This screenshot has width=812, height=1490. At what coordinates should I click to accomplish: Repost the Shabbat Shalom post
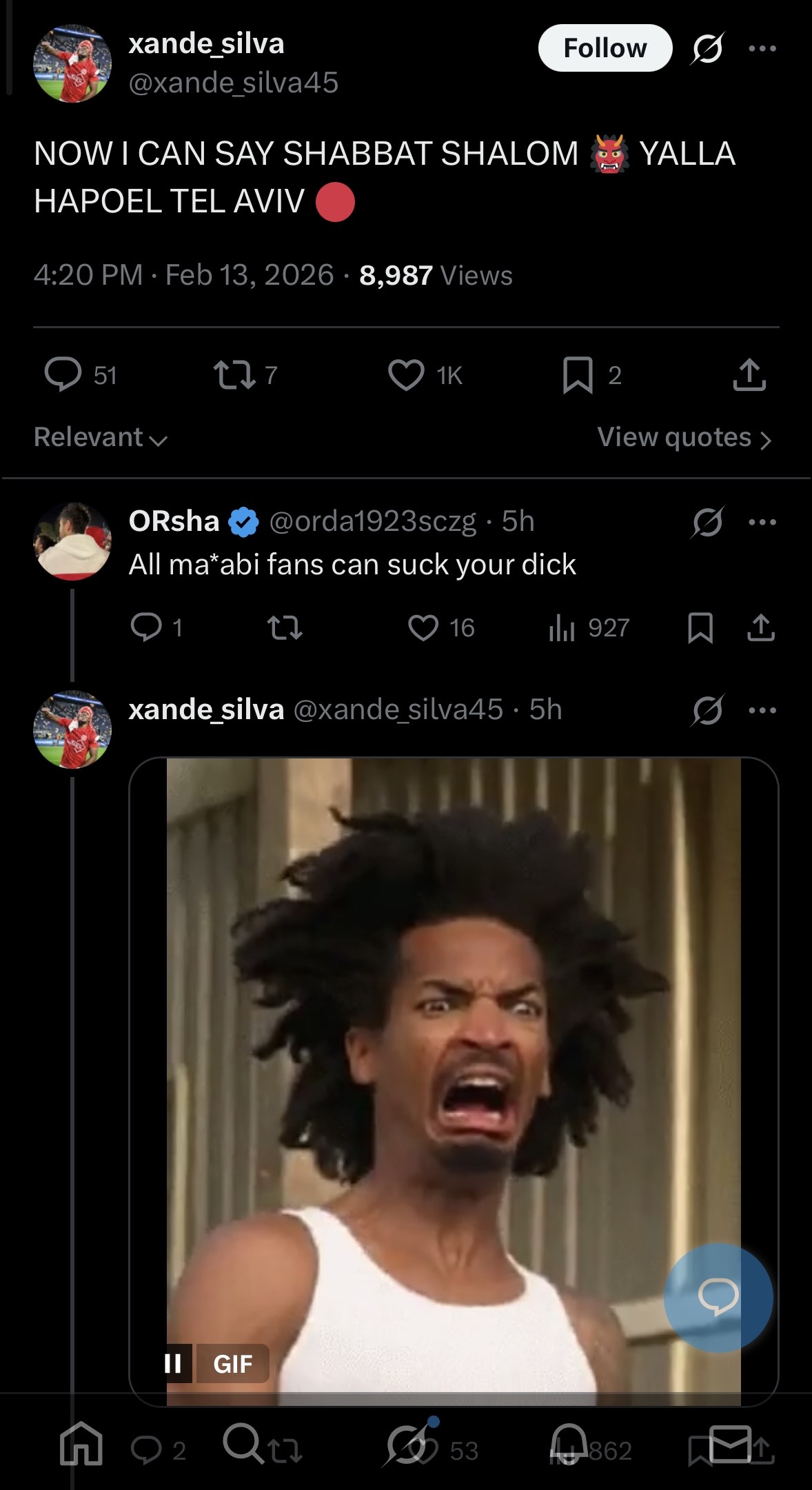coord(235,375)
